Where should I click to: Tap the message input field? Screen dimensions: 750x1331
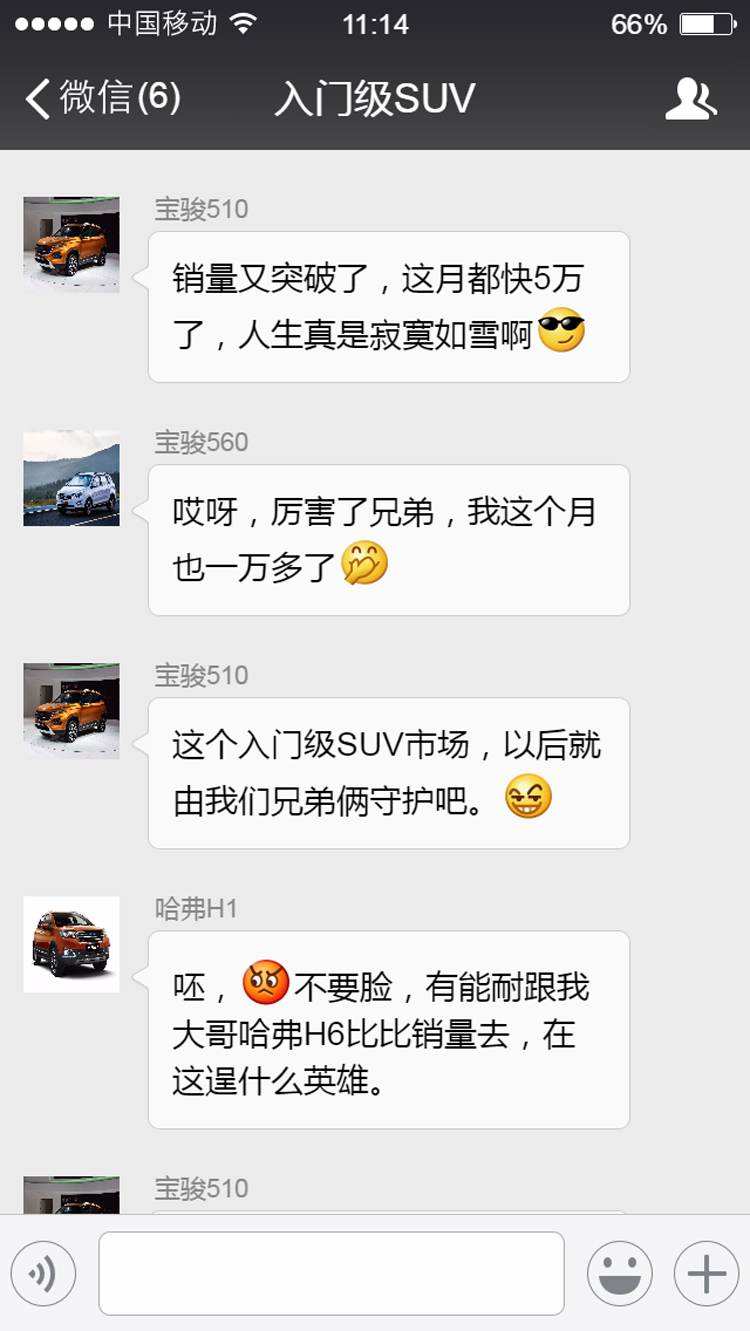(x=330, y=1272)
